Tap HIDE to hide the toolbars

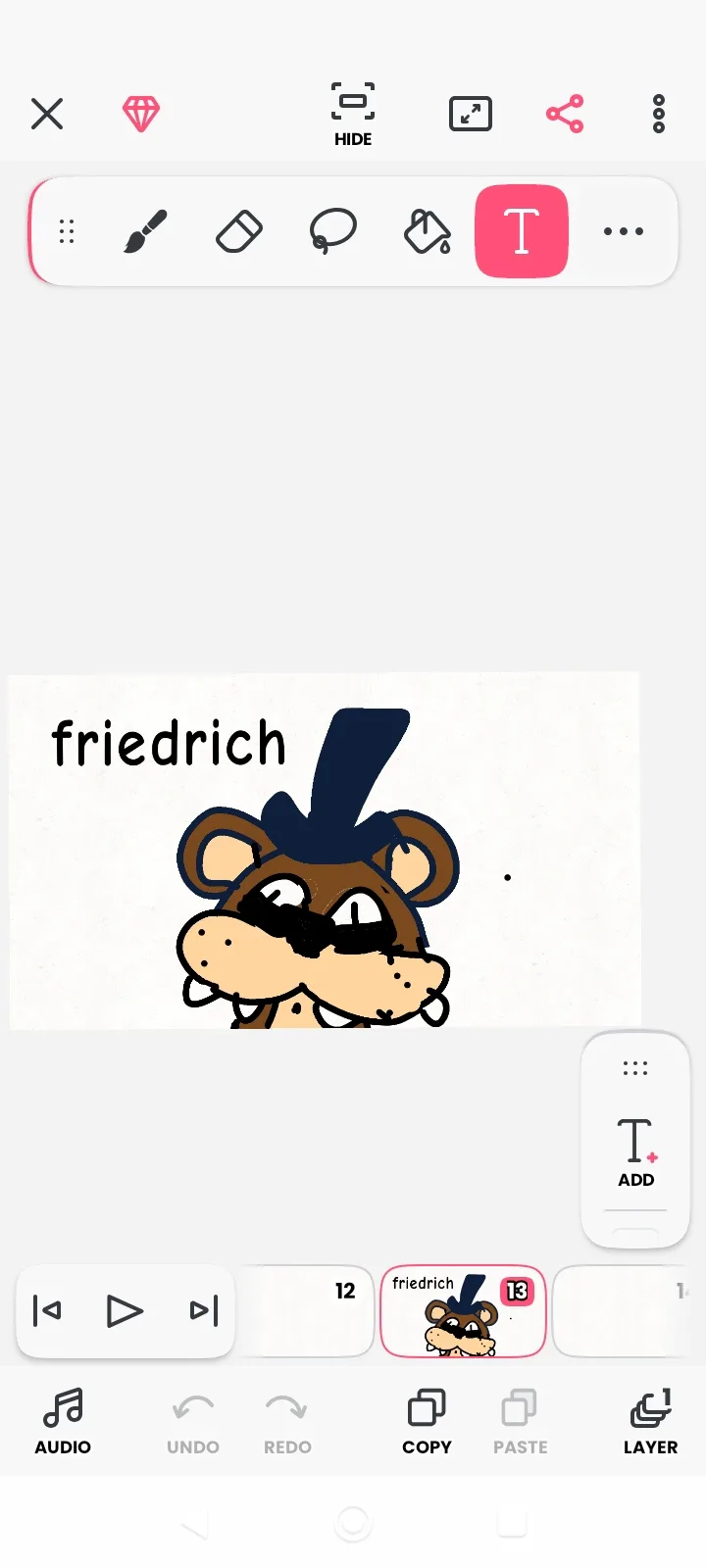click(353, 115)
